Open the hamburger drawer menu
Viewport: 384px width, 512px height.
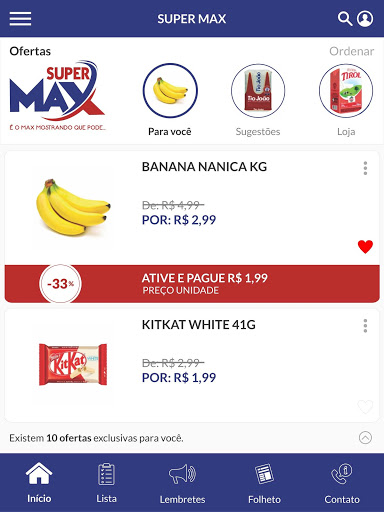click(20, 19)
